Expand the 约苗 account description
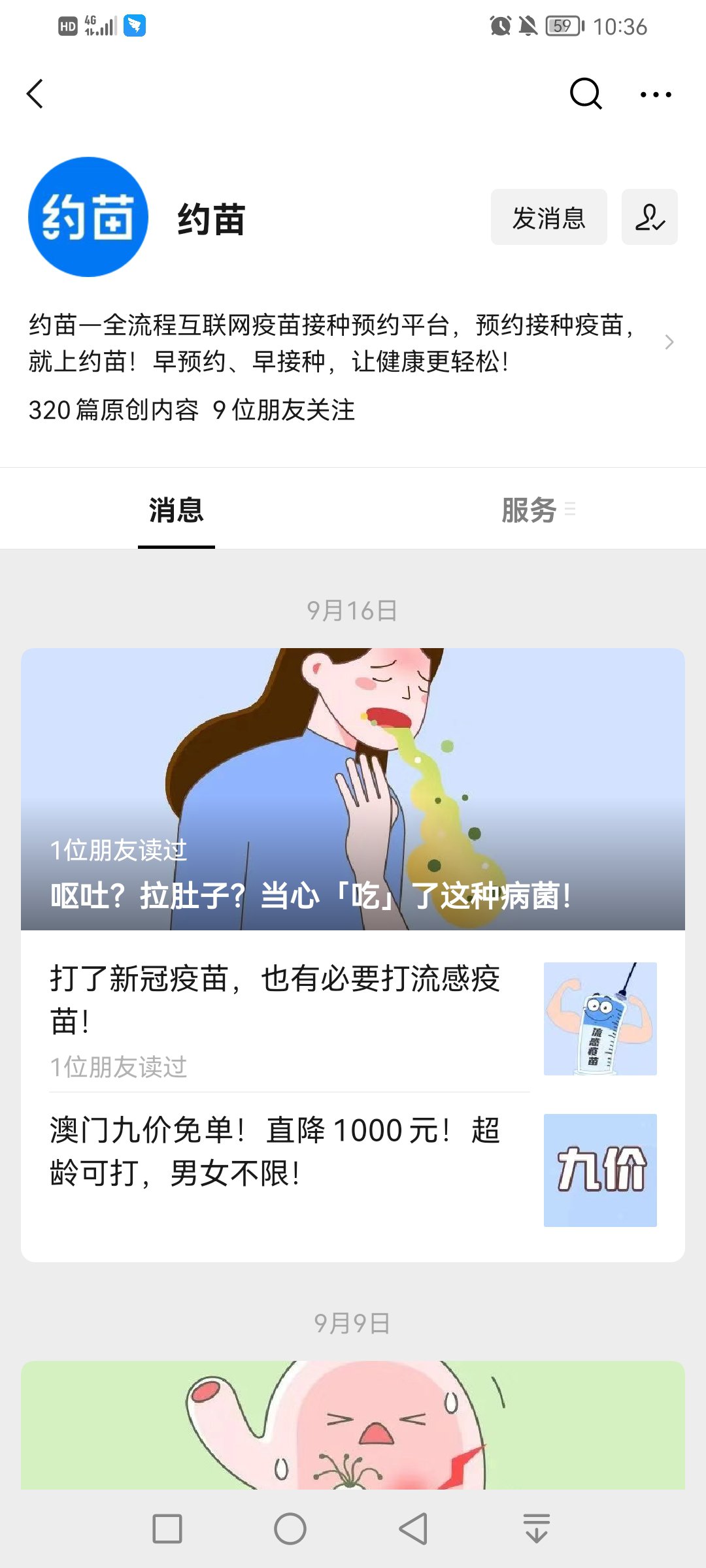 click(668, 342)
